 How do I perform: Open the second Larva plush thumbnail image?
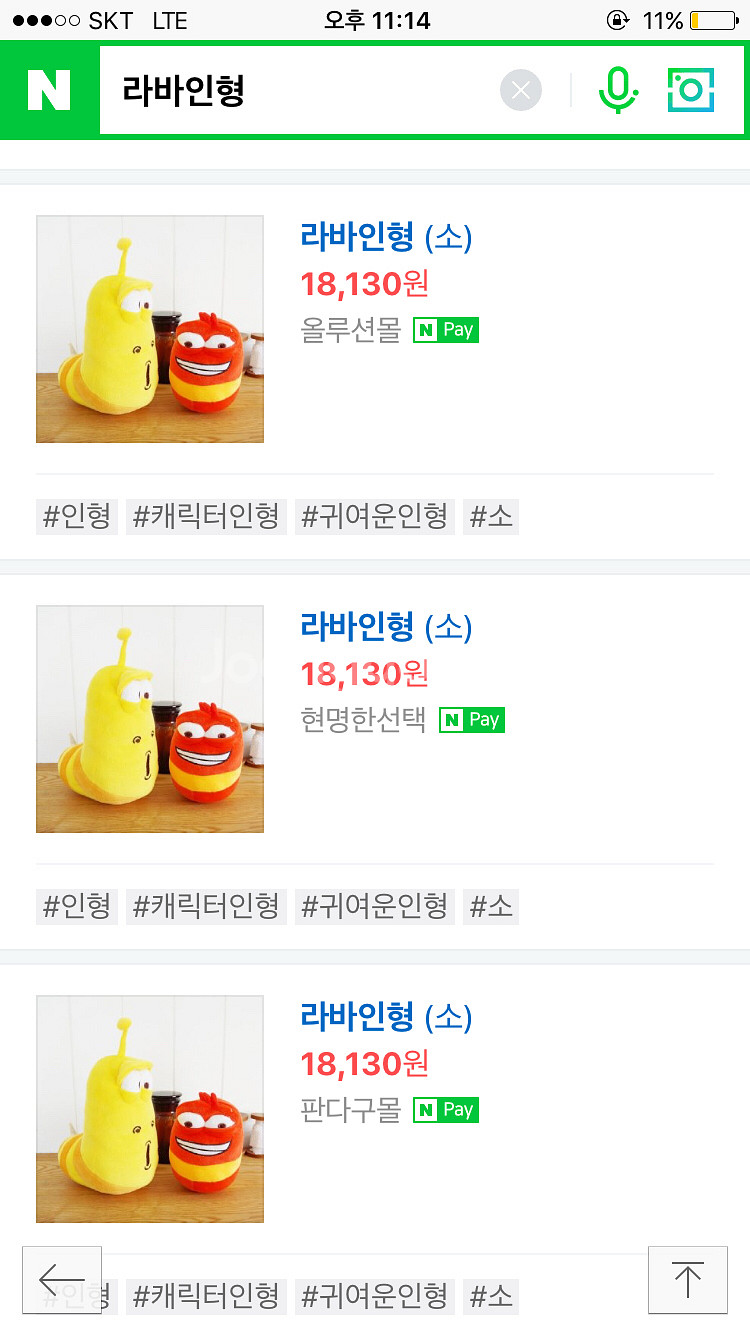pyautogui.click(x=150, y=718)
